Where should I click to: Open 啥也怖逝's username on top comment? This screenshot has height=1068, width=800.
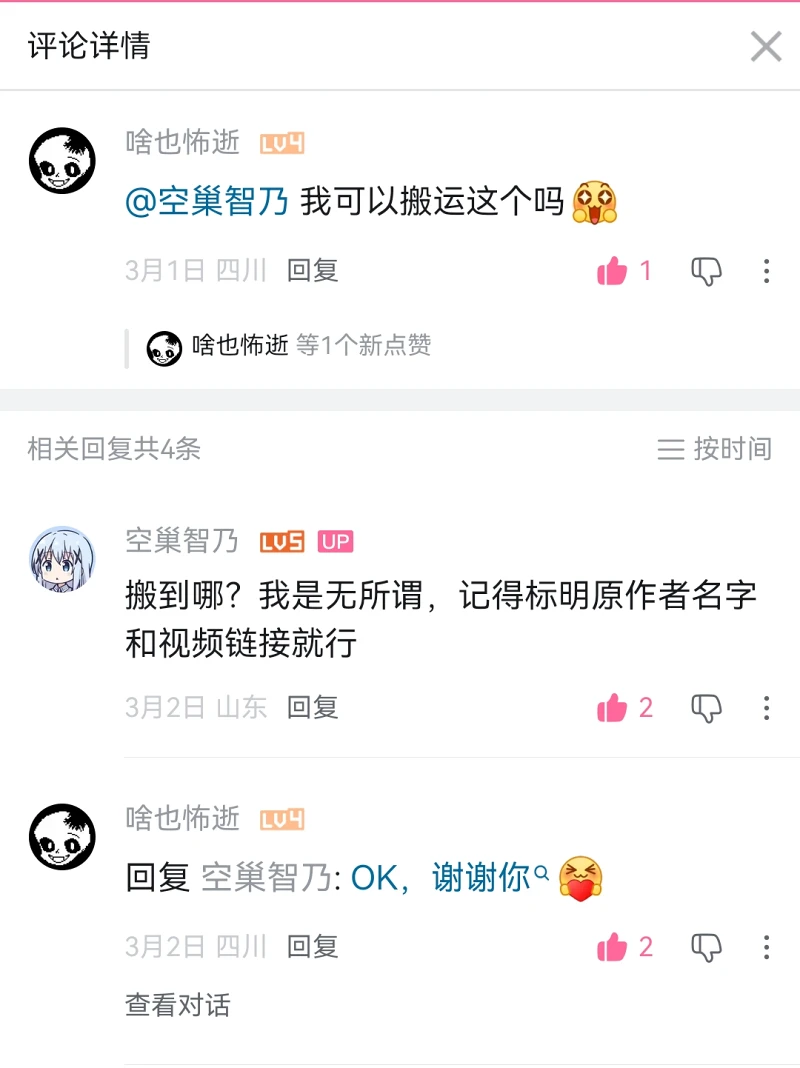pyautogui.click(x=183, y=143)
